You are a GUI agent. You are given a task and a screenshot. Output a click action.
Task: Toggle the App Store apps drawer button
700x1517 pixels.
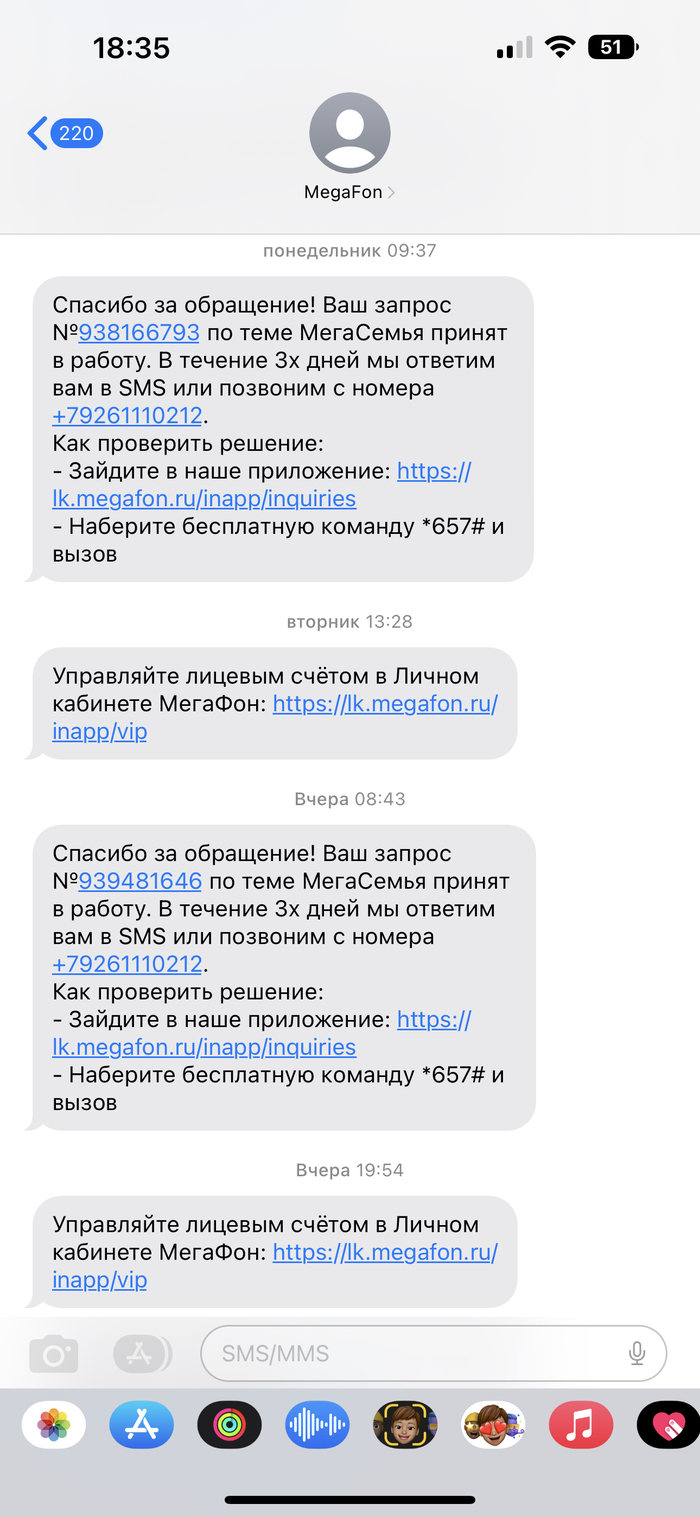pos(141,1354)
